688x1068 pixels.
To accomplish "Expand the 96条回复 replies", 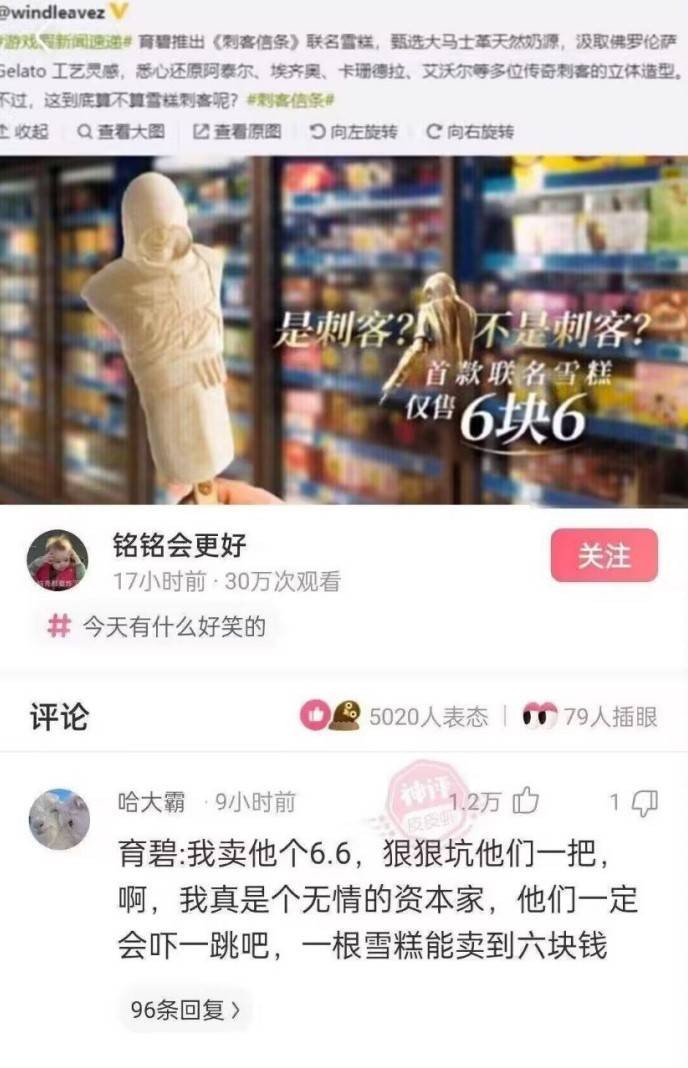I will tap(186, 1010).
